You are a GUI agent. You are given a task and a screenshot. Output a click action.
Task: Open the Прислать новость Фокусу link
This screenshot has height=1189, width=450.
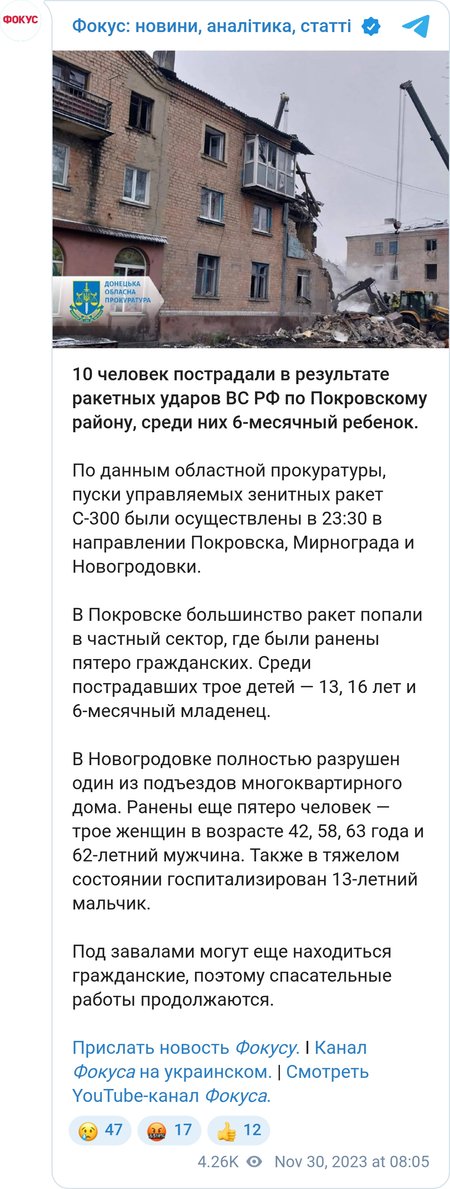(184, 1048)
